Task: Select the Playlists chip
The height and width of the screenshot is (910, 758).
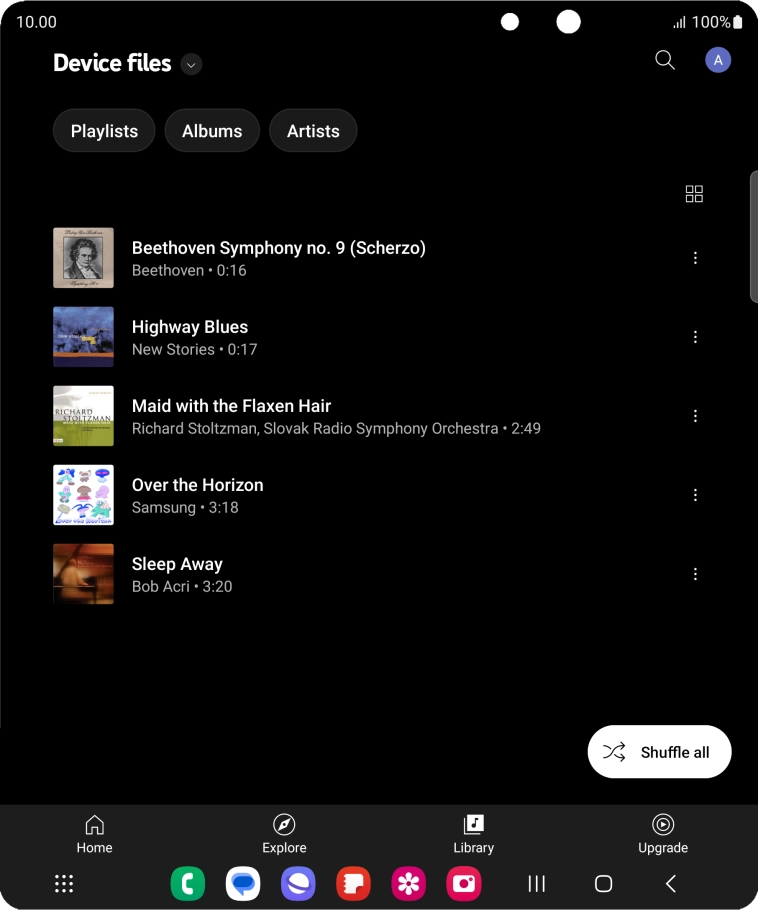Action: click(x=104, y=131)
